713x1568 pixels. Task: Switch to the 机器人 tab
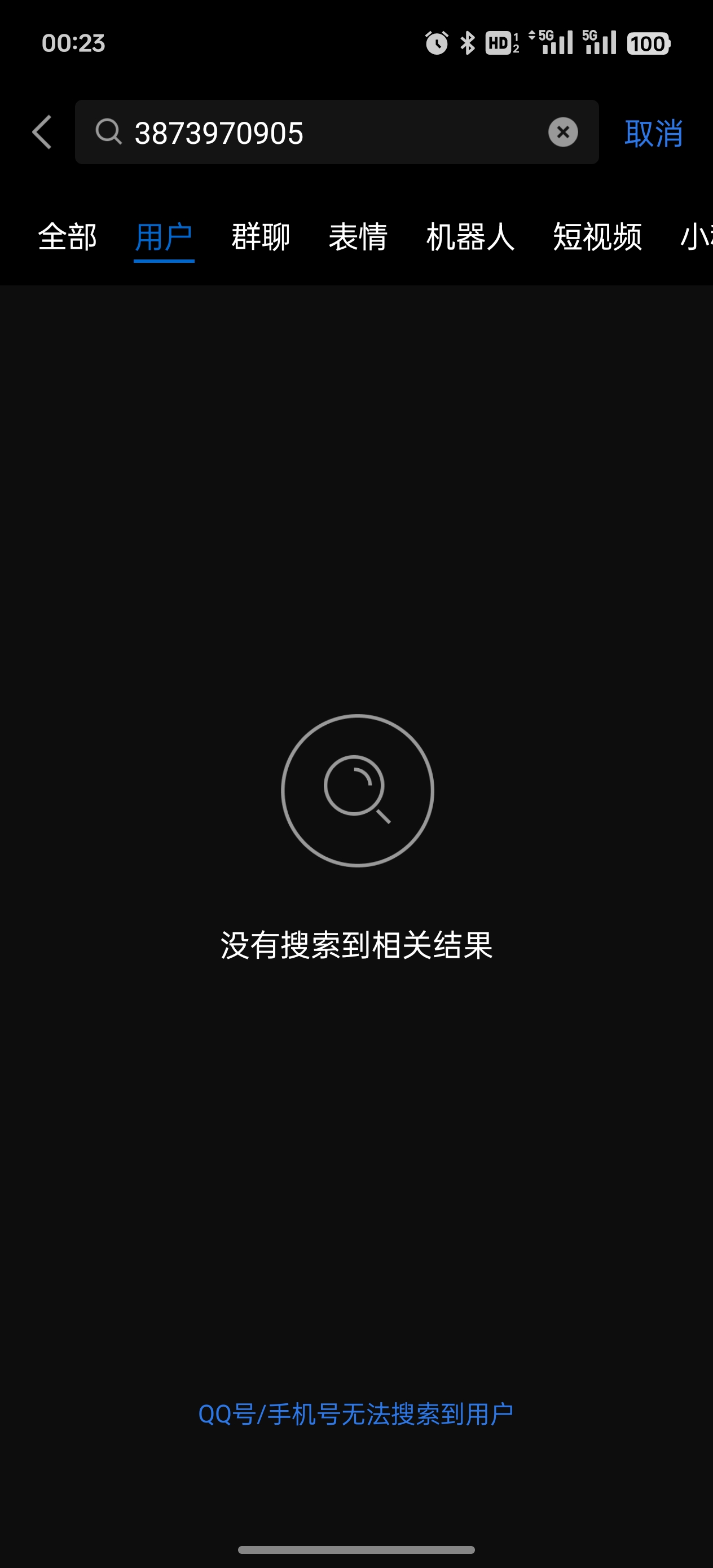click(x=470, y=237)
